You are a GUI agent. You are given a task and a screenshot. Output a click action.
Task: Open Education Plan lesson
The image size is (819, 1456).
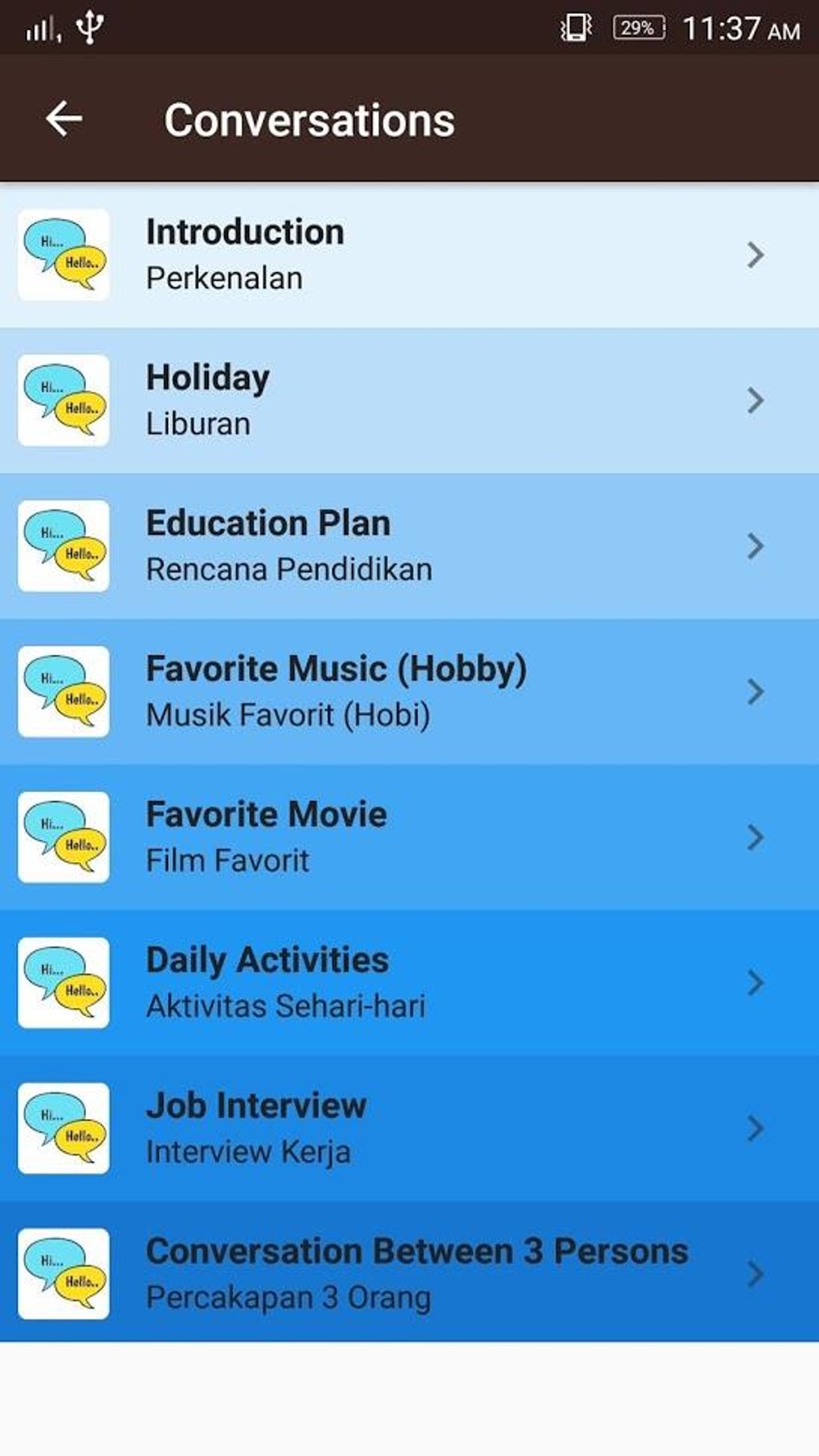coord(409,546)
